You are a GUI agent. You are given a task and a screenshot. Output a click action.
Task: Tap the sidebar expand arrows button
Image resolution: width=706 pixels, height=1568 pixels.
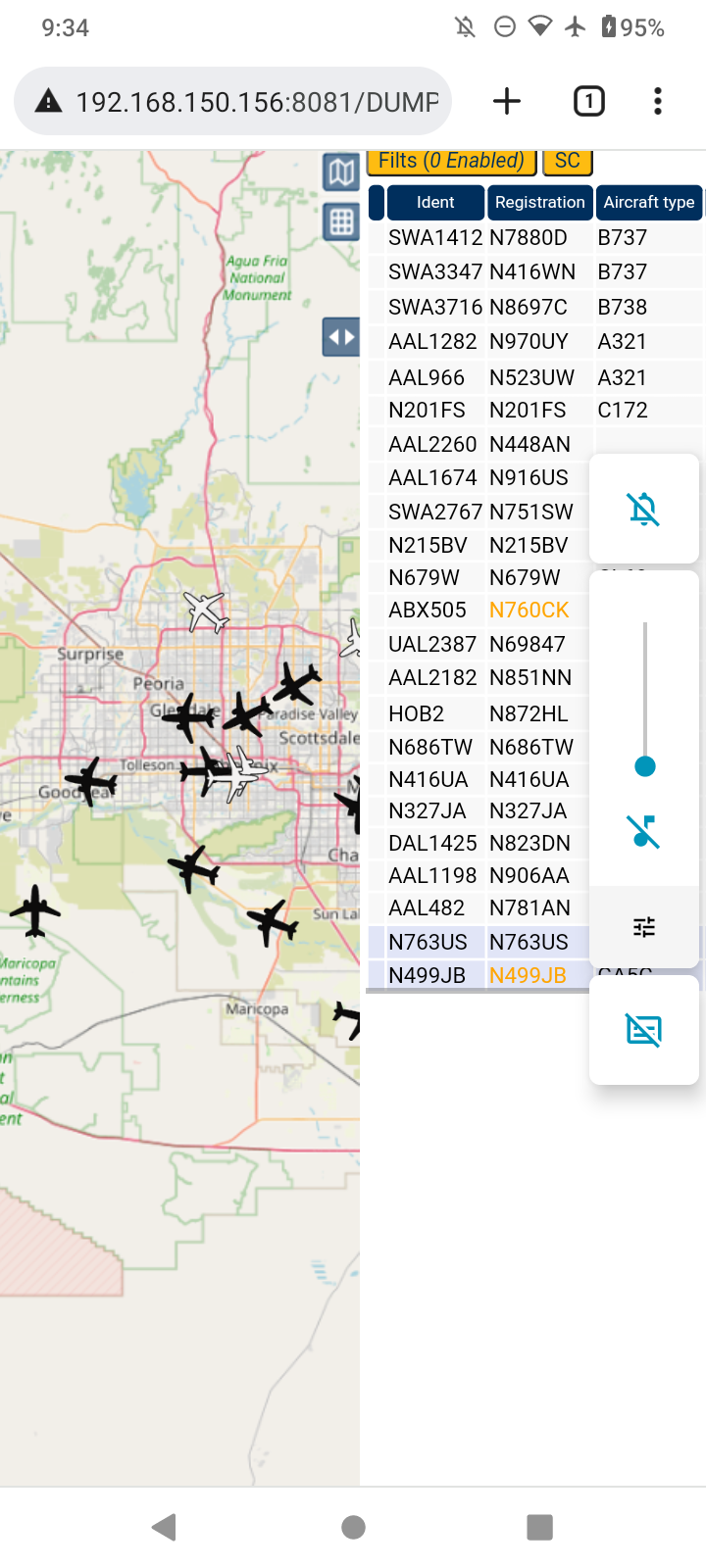341,337
